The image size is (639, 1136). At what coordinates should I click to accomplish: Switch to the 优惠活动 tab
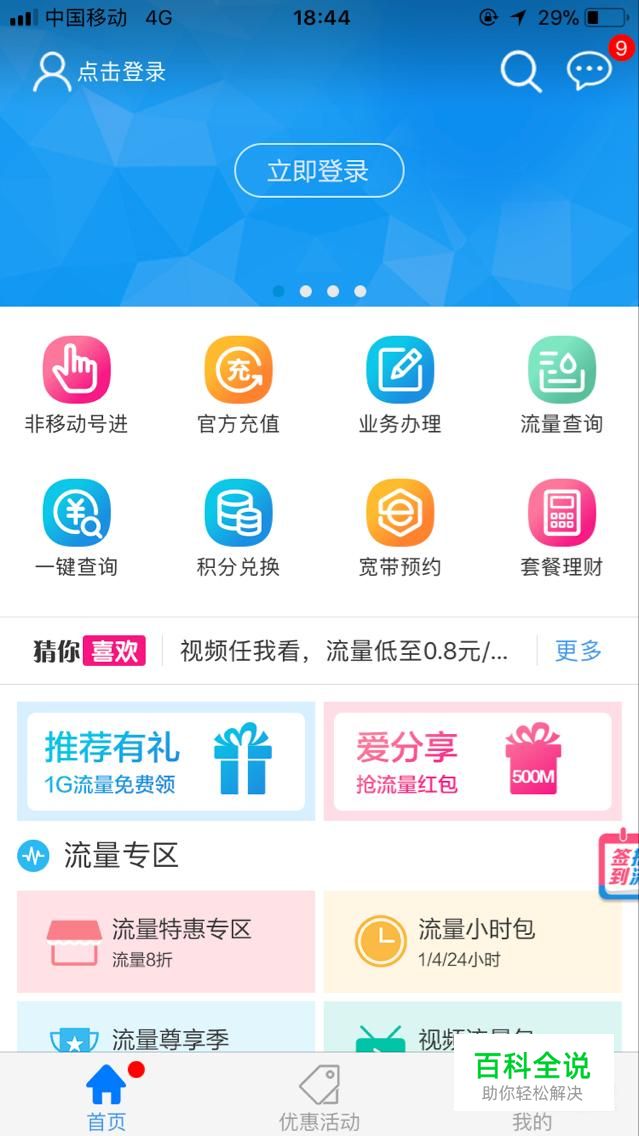coord(319,1096)
